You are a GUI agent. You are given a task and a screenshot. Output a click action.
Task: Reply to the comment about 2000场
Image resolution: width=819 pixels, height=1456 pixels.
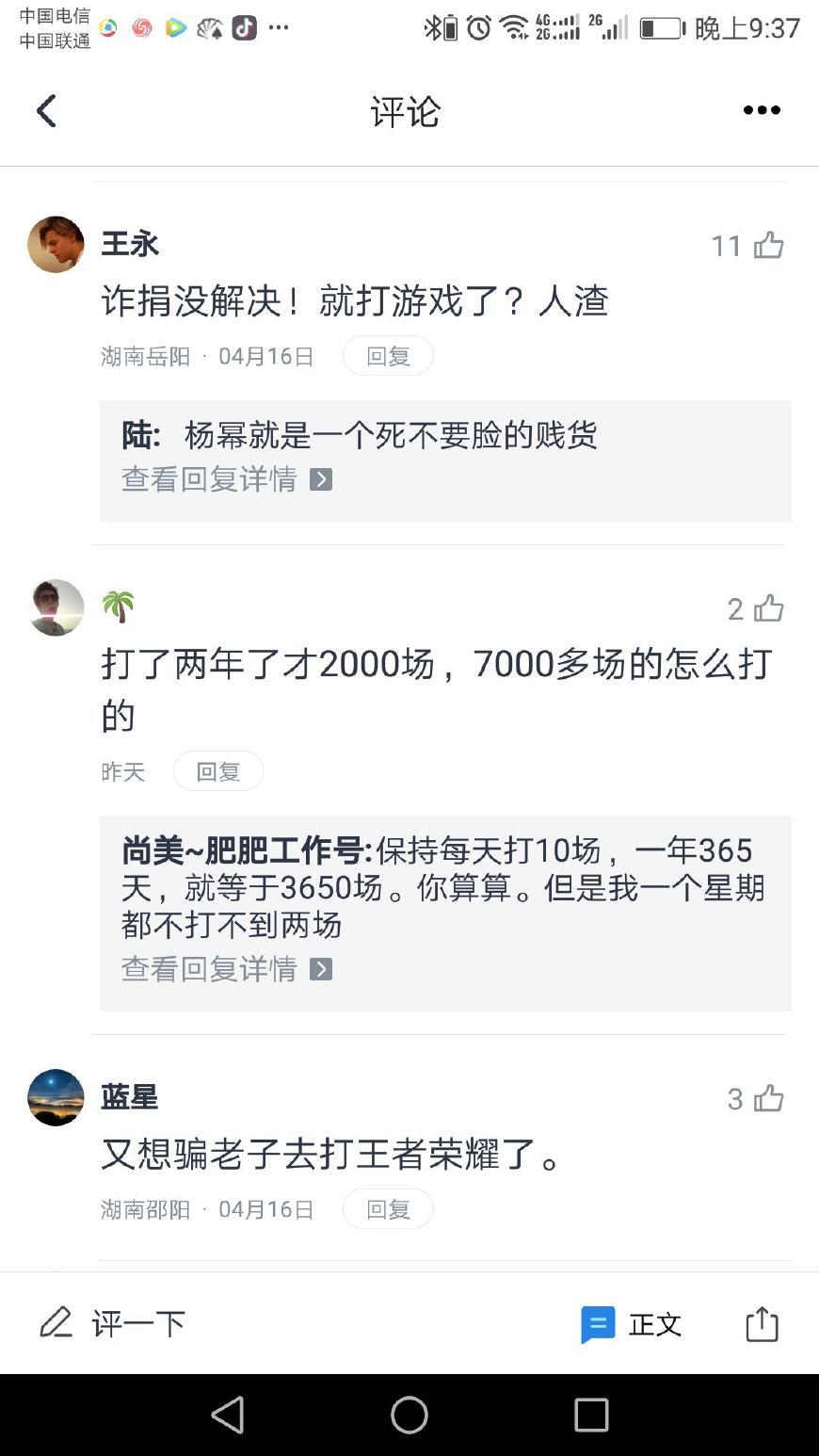(217, 771)
